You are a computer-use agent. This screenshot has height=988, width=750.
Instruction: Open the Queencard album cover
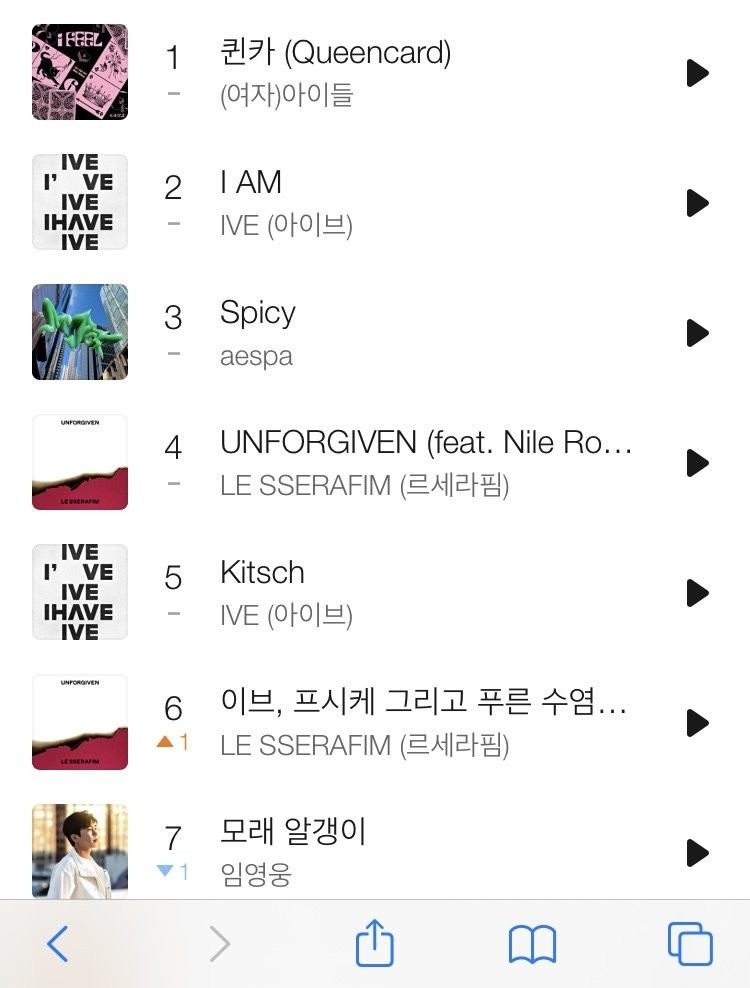tap(80, 72)
